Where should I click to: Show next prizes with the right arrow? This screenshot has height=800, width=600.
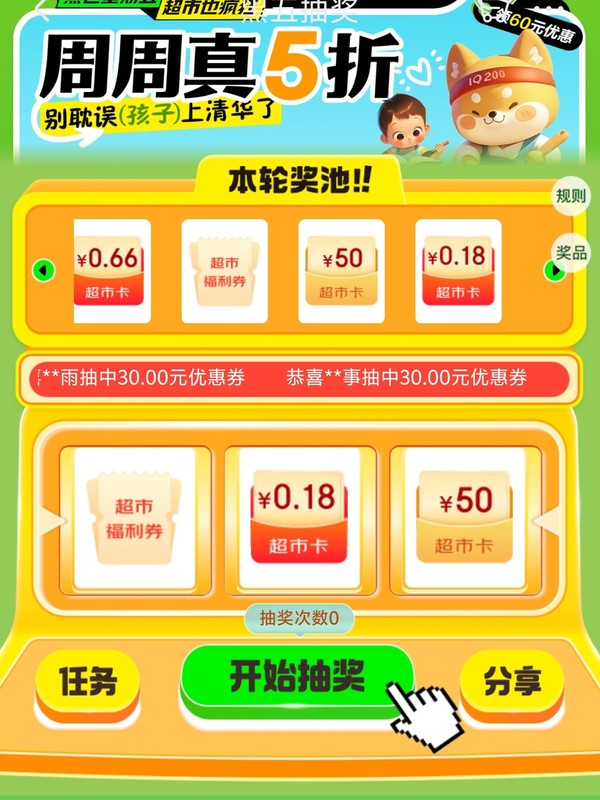coord(555,270)
